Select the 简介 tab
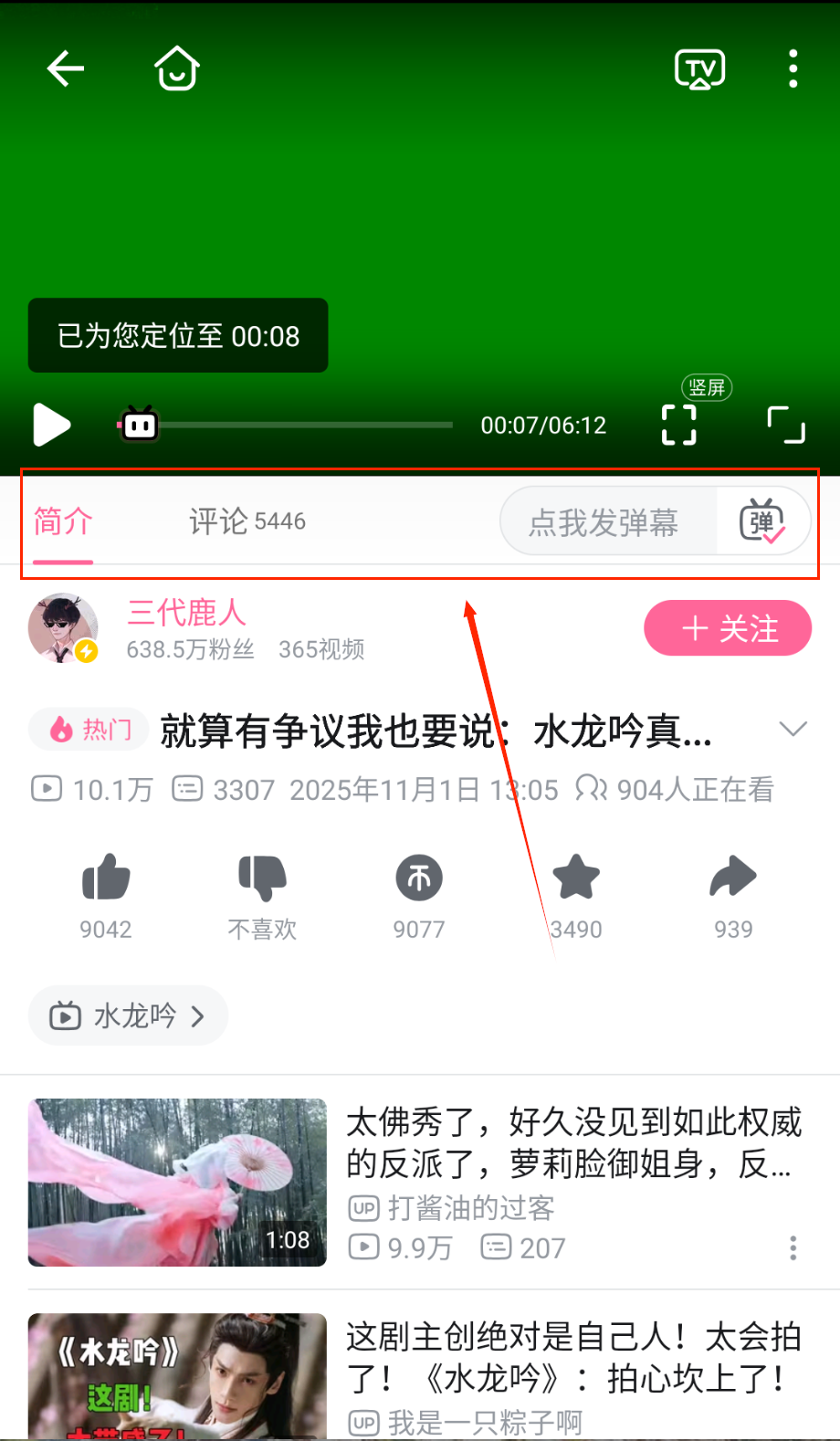 point(63,521)
